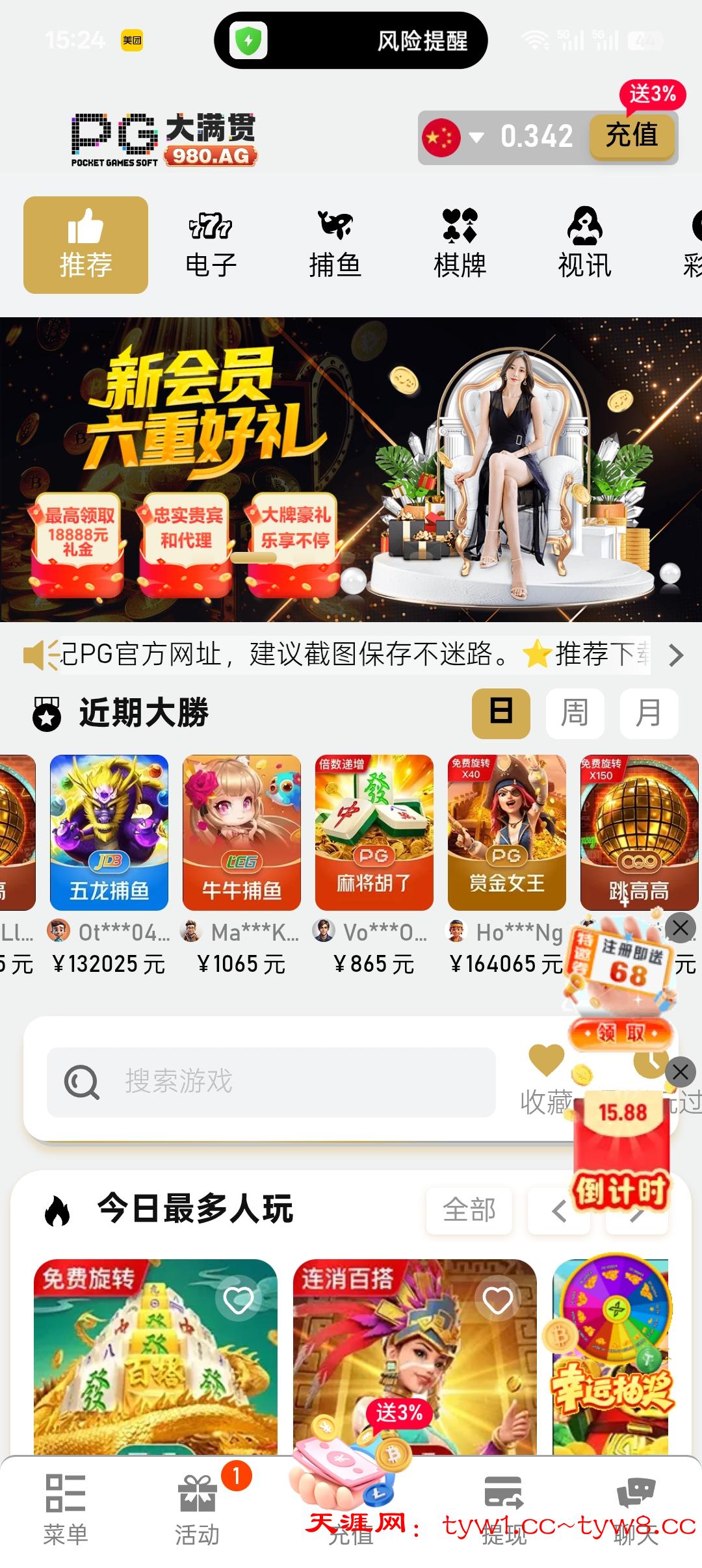Image resolution: width=702 pixels, height=1568 pixels.
Task: Launch the 麻将胡了 game
Action: coord(374,832)
